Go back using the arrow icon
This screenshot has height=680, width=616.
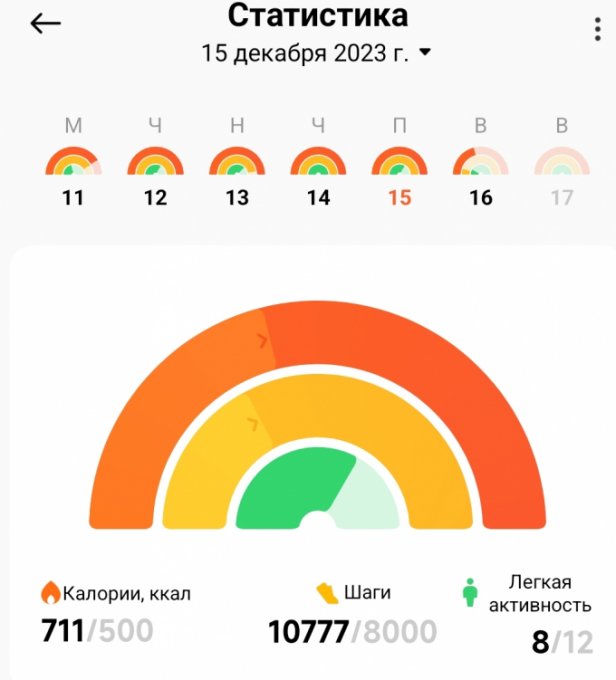(46, 24)
